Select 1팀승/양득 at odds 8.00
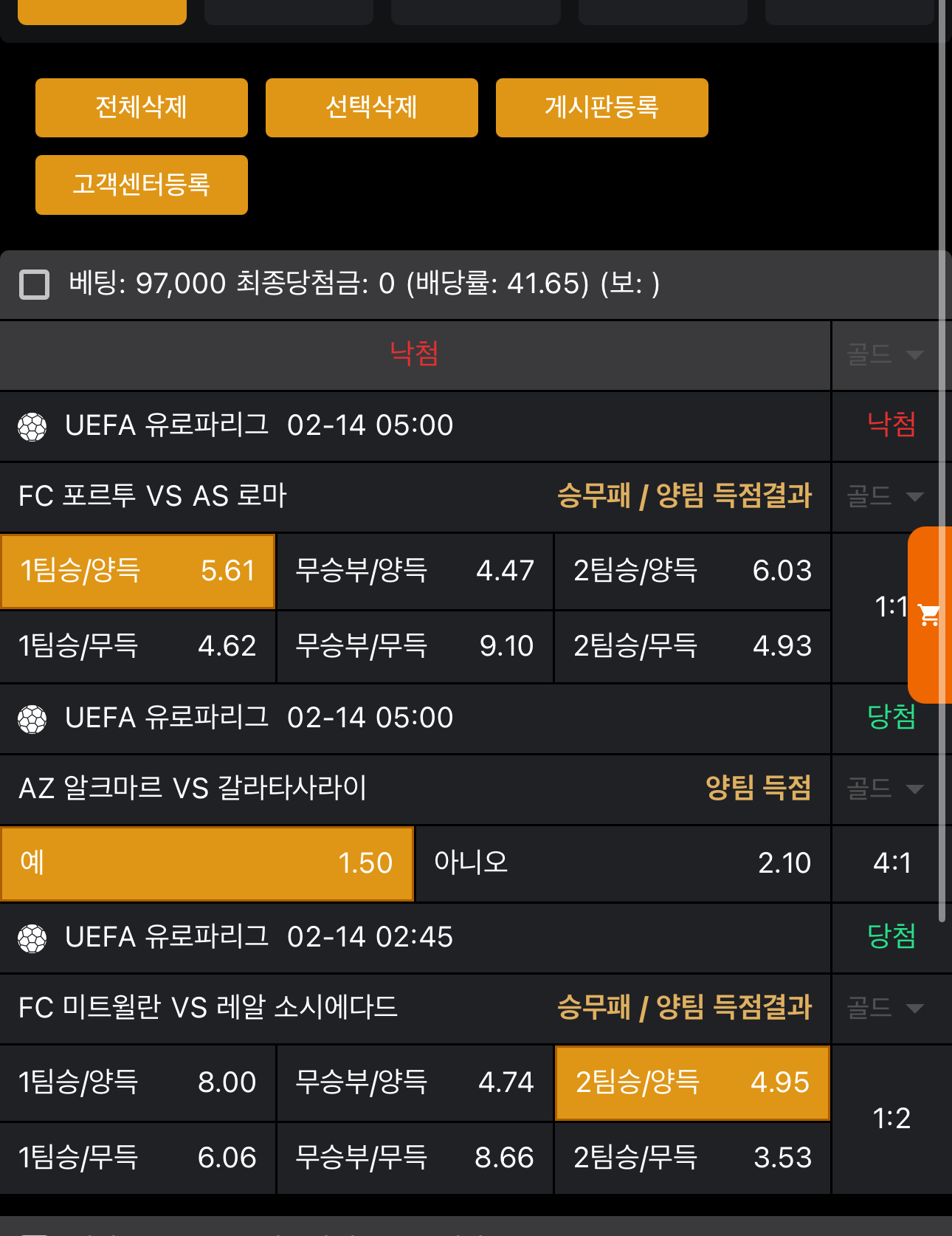The image size is (952, 1236). [138, 1082]
